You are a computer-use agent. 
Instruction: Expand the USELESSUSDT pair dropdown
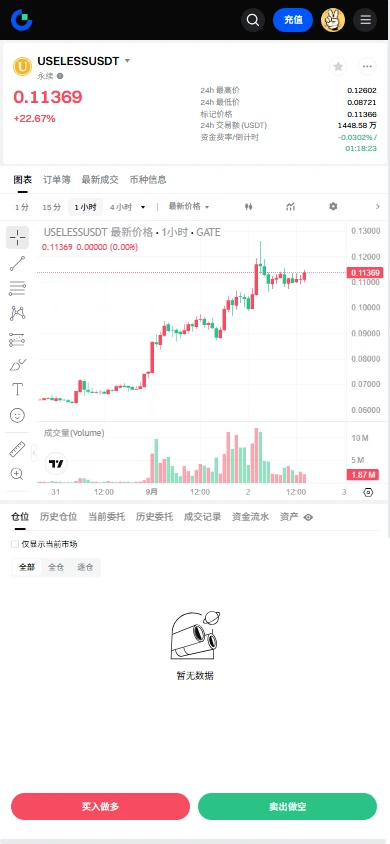point(127,61)
